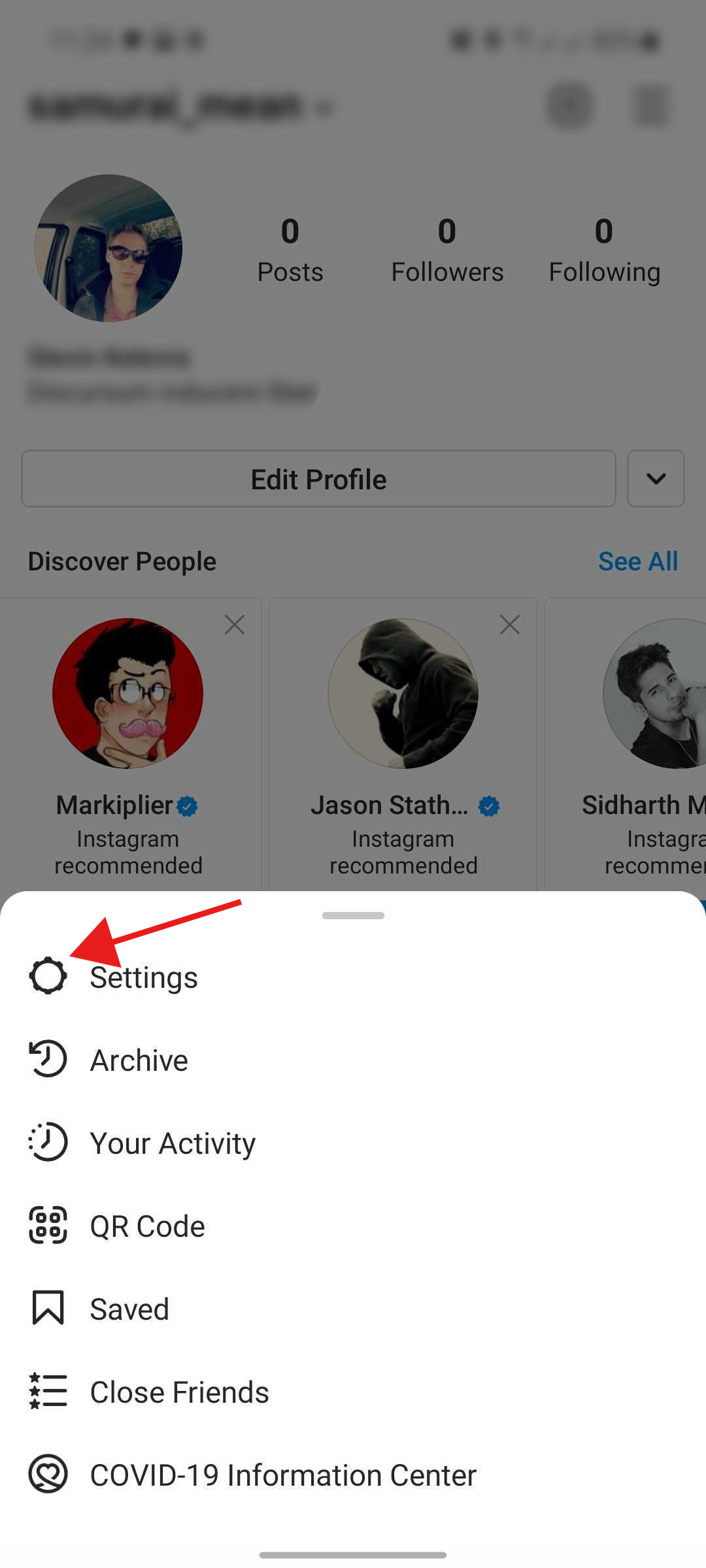View the Followers list

(x=447, y=251)
